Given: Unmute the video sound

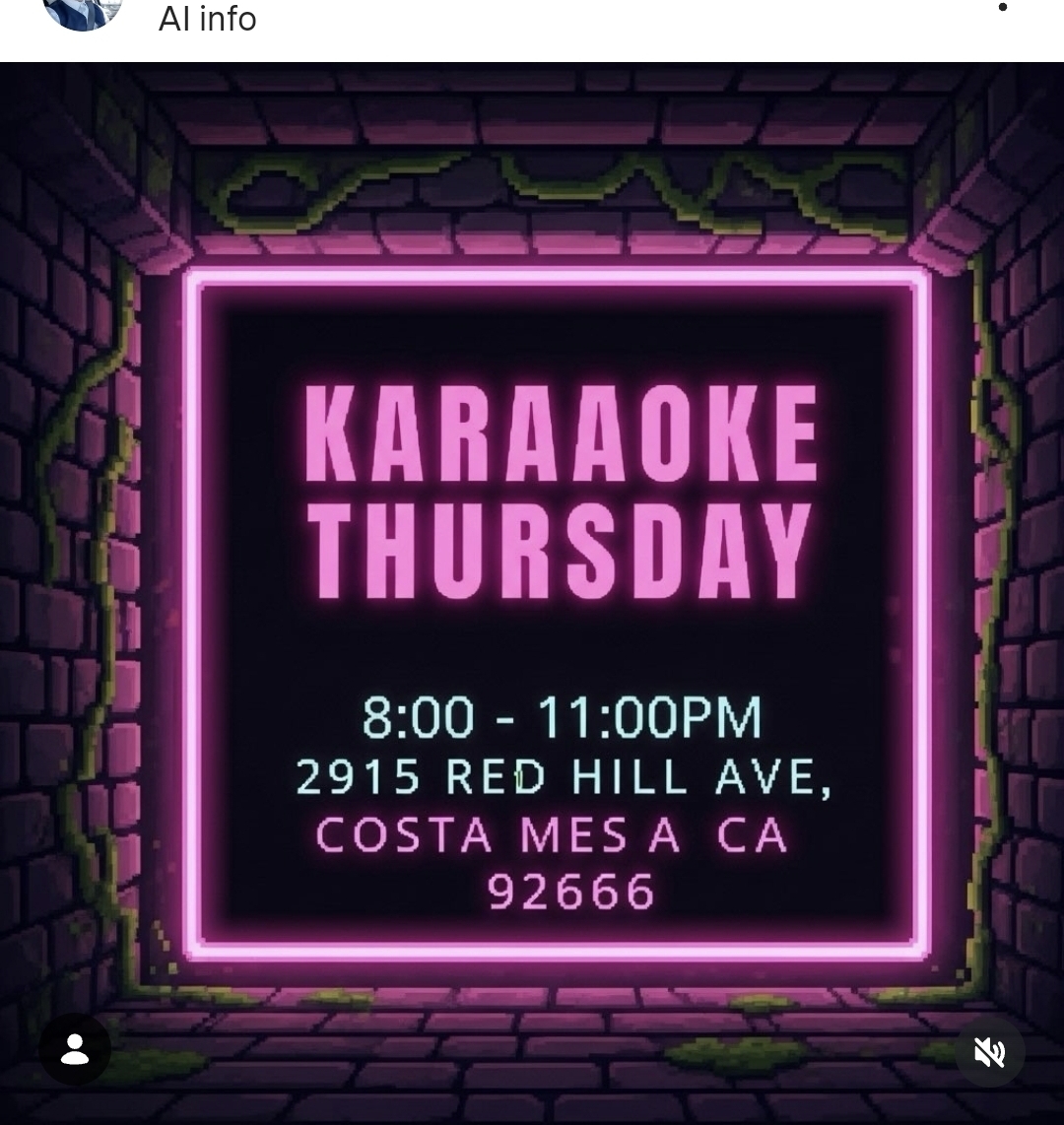Looking at the screenshot, I should click(989, 1052).
